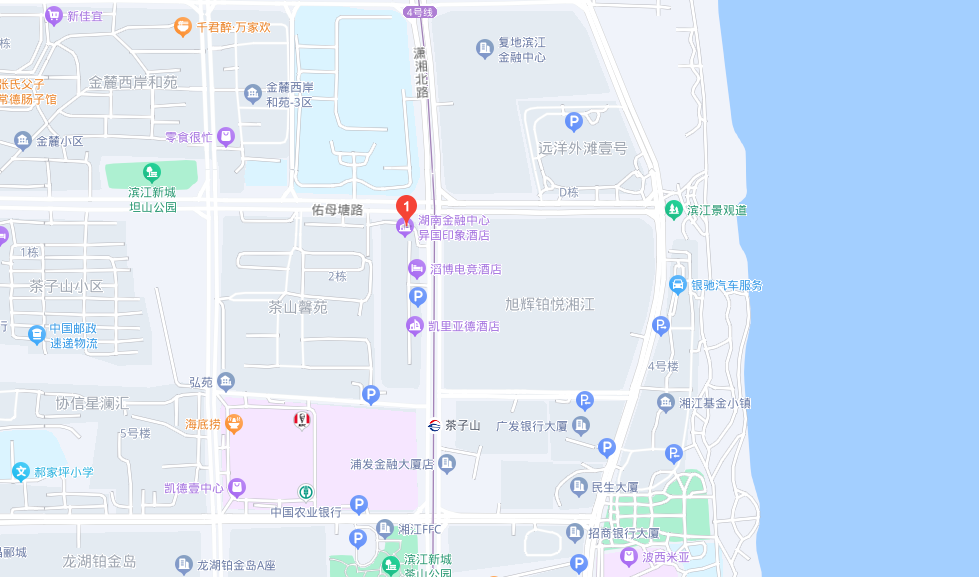This screenshot has height=577, width=979.
Task: Open 海底捞 restaurant marker
Action: click(234, 424)
